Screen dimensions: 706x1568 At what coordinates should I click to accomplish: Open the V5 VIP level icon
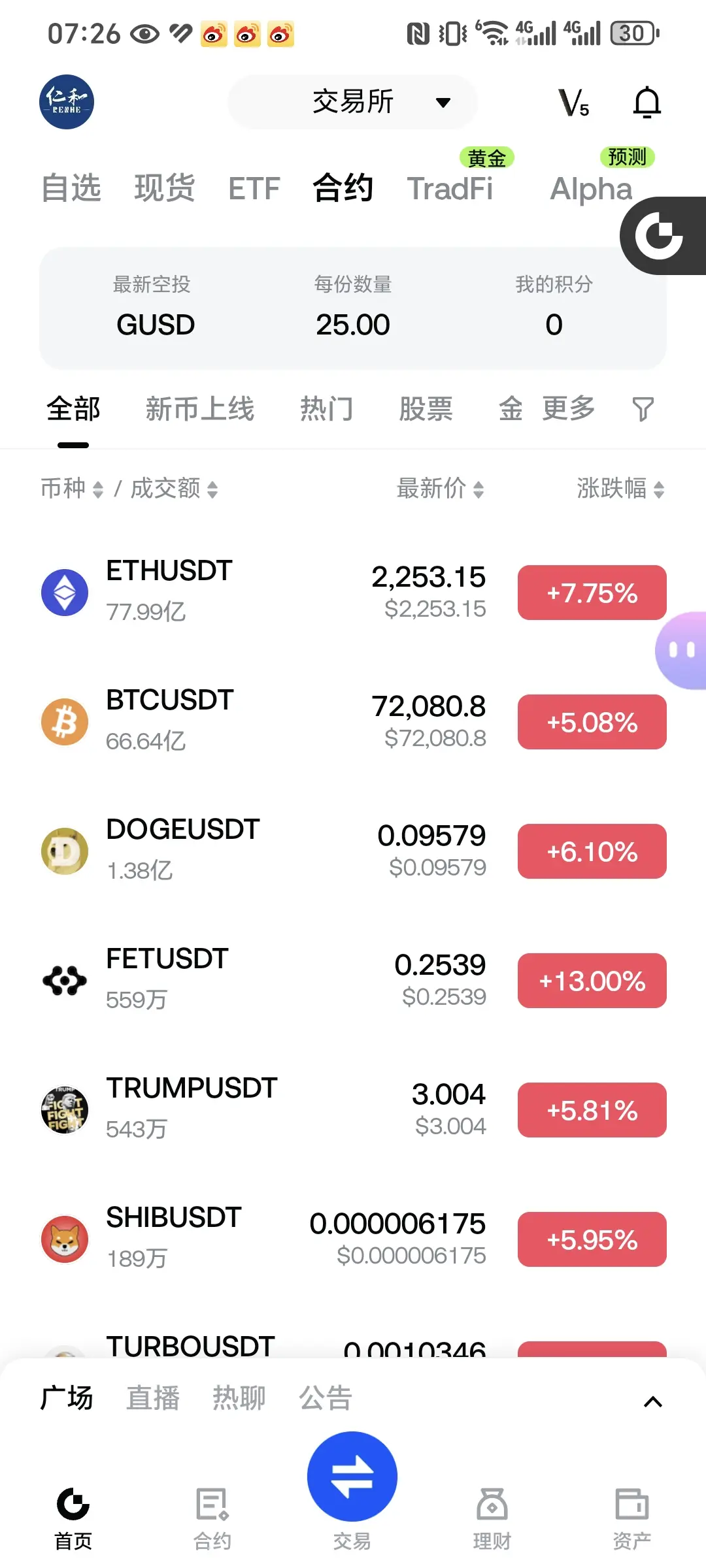pyautogui.click(x=573, y=103)
